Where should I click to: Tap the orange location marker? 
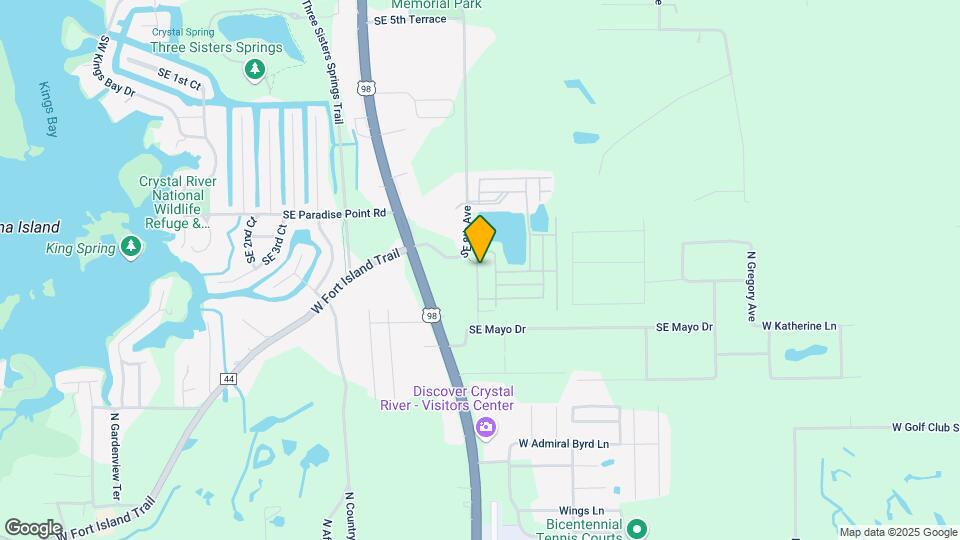click(480, 239)
